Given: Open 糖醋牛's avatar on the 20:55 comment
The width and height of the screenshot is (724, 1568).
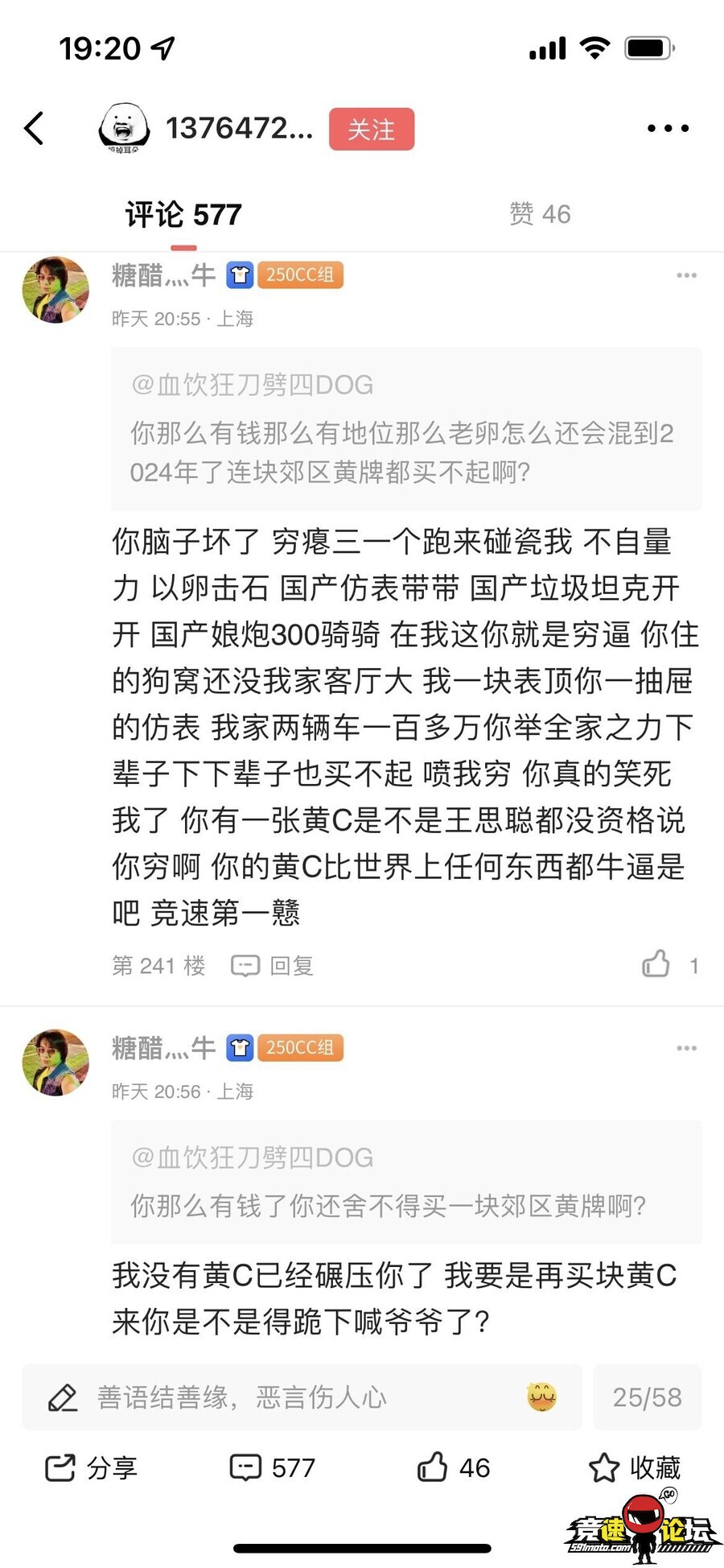Looking at the screenshot, I should pos(56,291).
